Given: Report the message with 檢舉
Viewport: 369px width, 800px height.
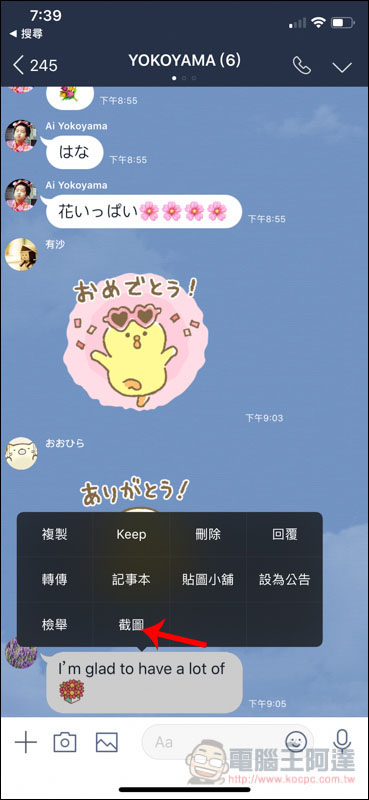Looking at the screenshot, I should [55, 624].
